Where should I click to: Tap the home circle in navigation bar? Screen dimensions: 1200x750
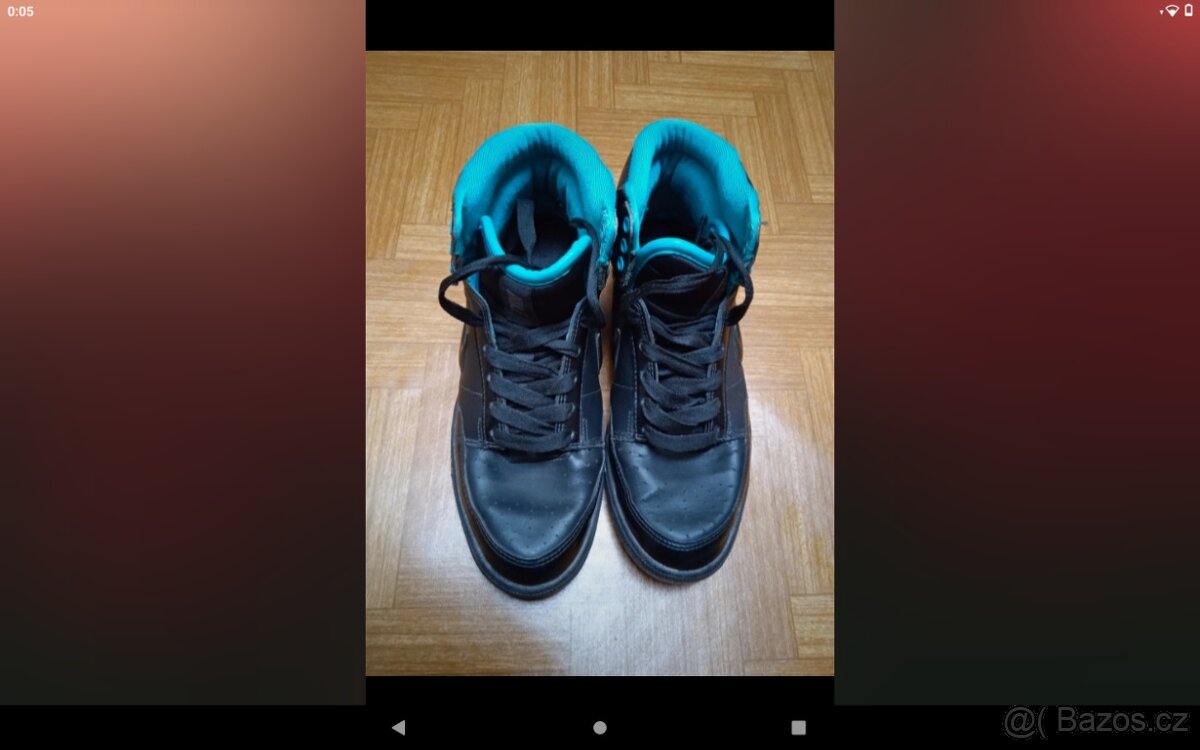[600, 728]
